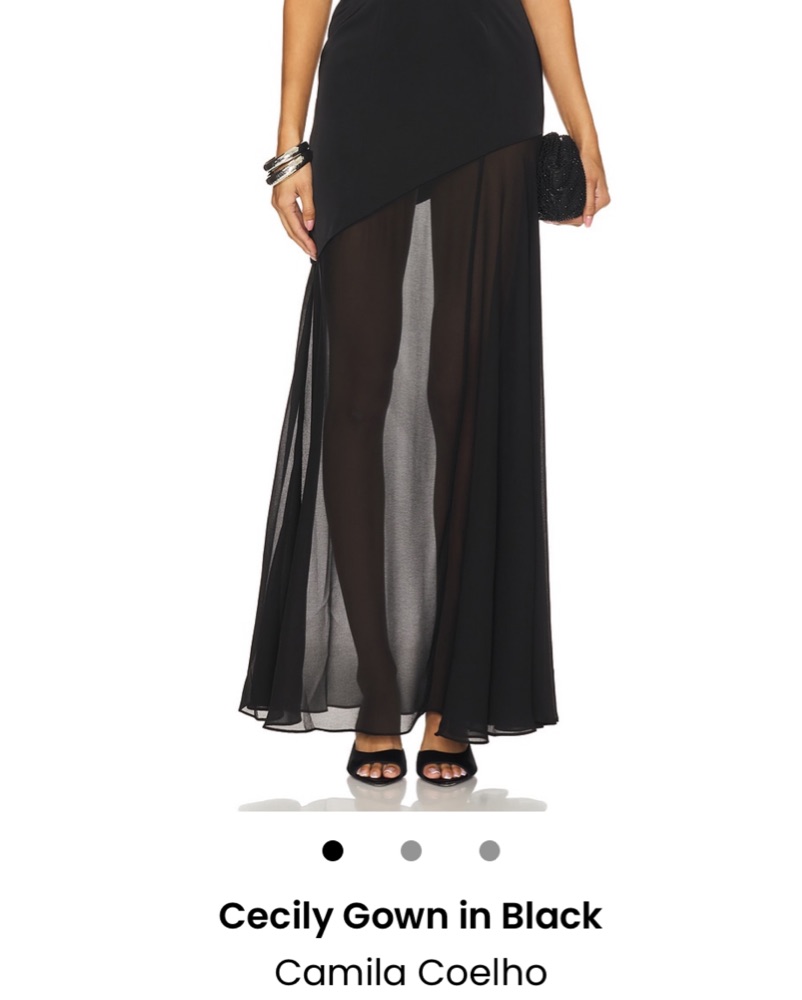This screenshot has width=802, height=1000.
Task: Open the Cecily Gown product photo
Action: [x=400, y=400]
